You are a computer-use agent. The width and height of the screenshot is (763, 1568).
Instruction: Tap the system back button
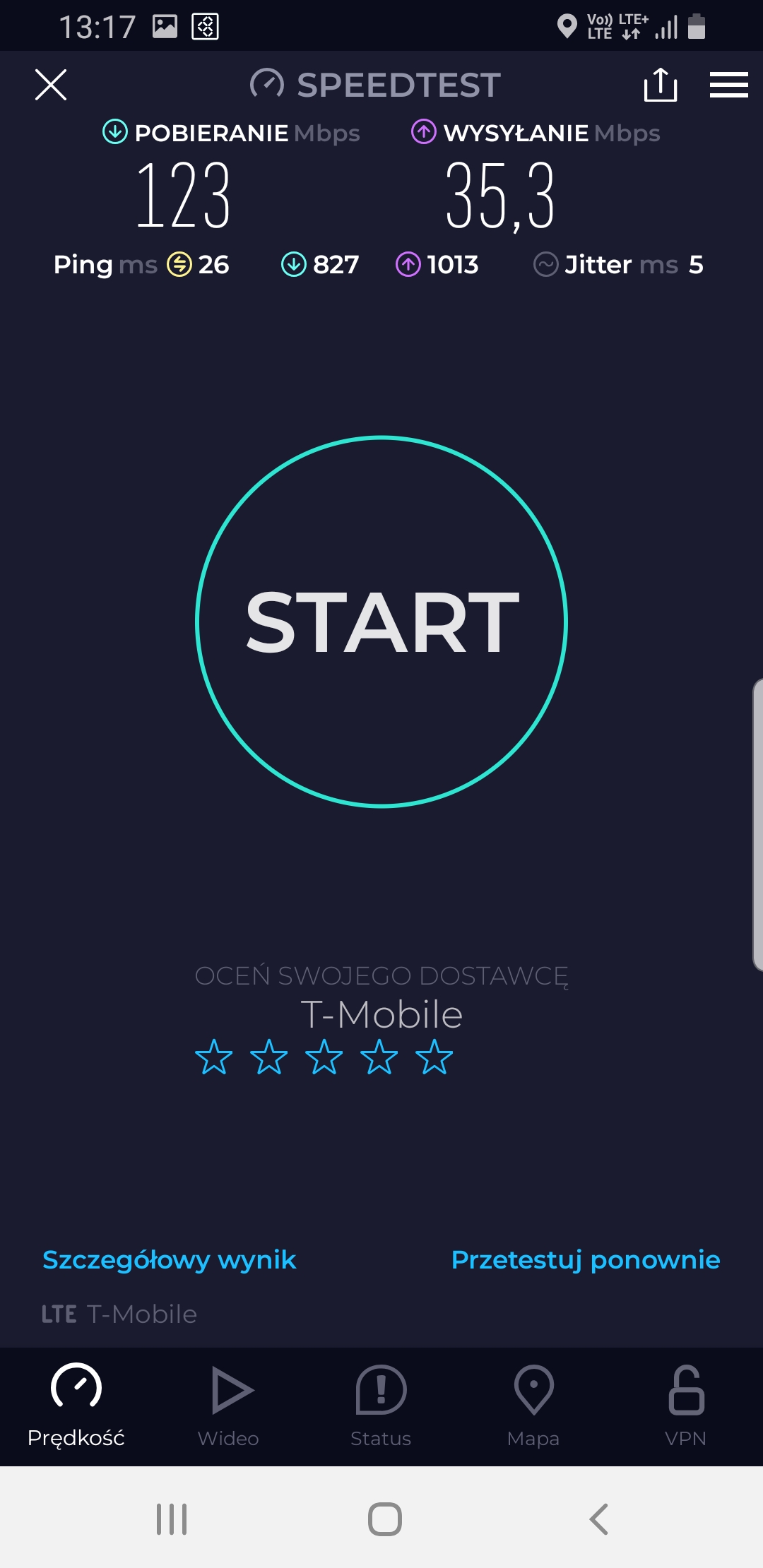point(598,1519)
